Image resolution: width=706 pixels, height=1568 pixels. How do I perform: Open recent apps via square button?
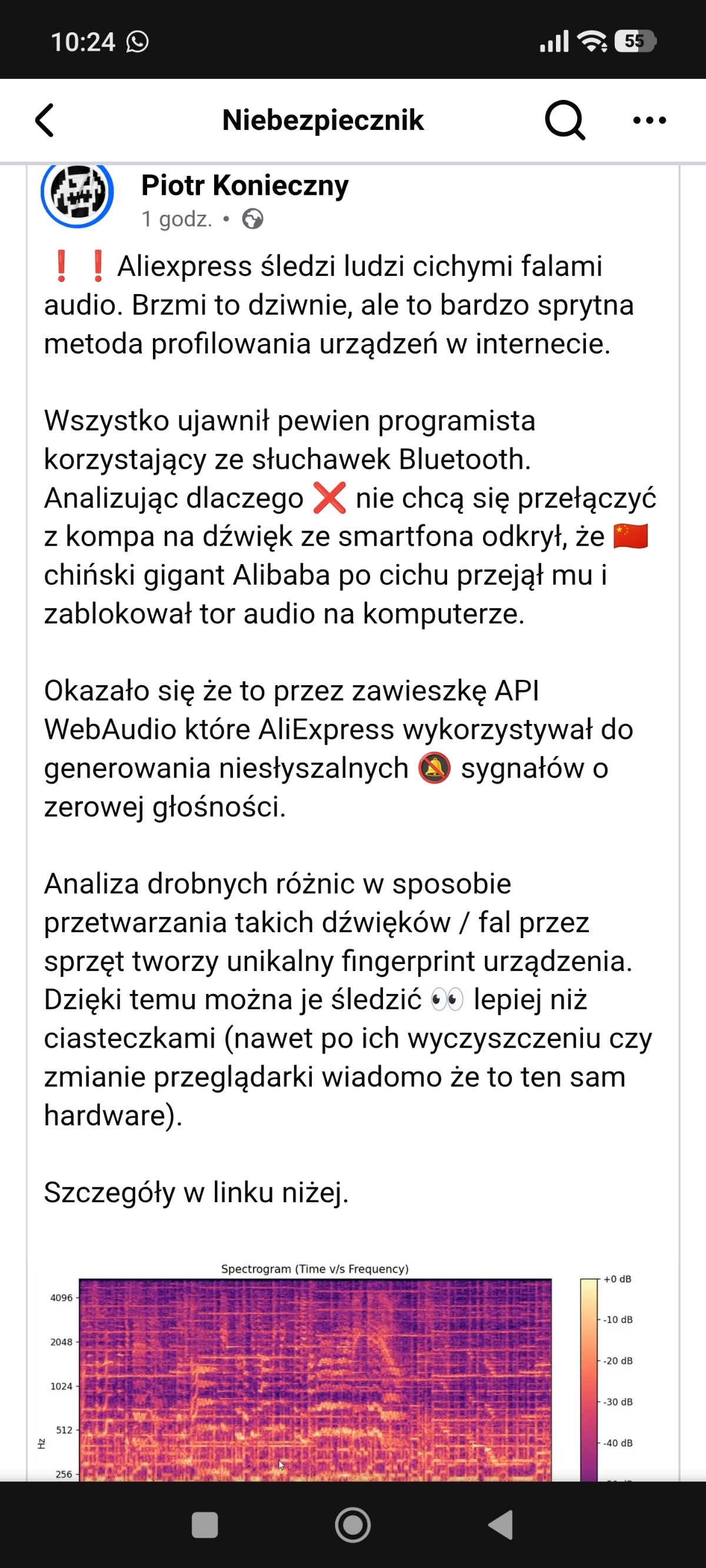click(205, 1525)
